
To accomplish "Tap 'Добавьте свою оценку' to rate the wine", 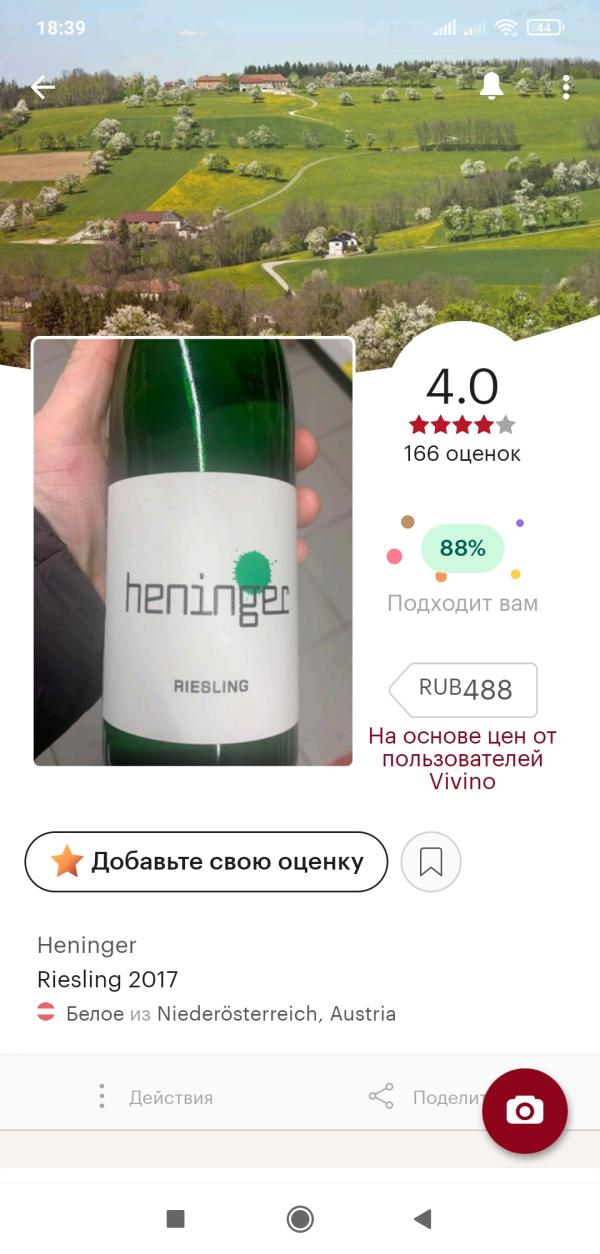I will [206, 861].
